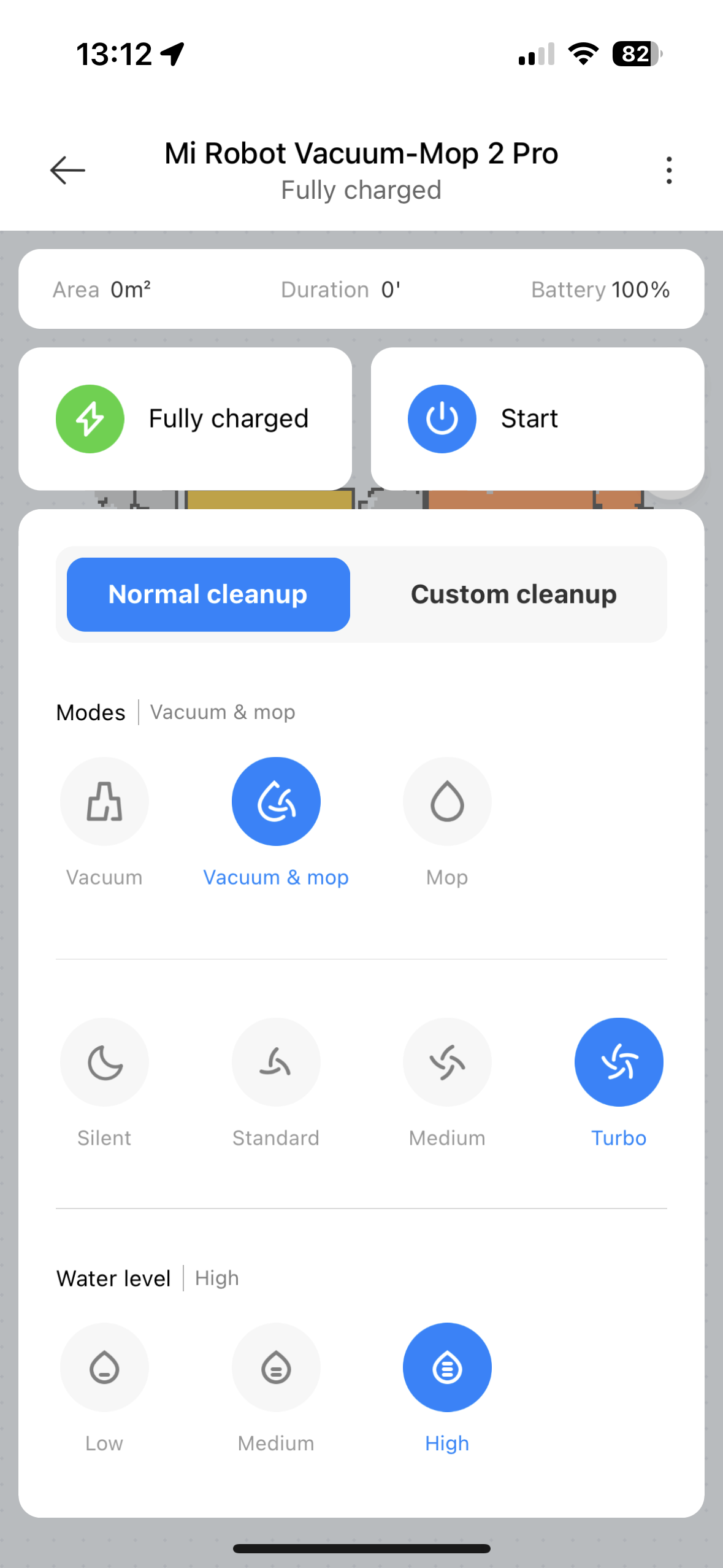Viewport: 723px width, 1568px height.
Task: Select the High water level
Action: click(447, 1367)
